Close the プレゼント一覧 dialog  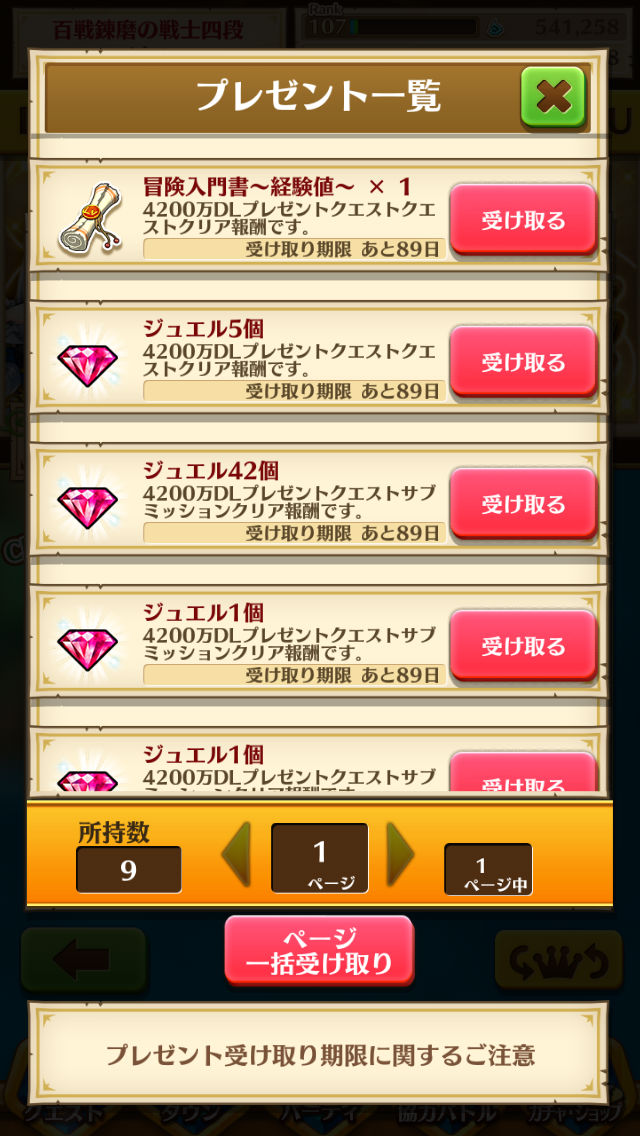pos(552,97)
